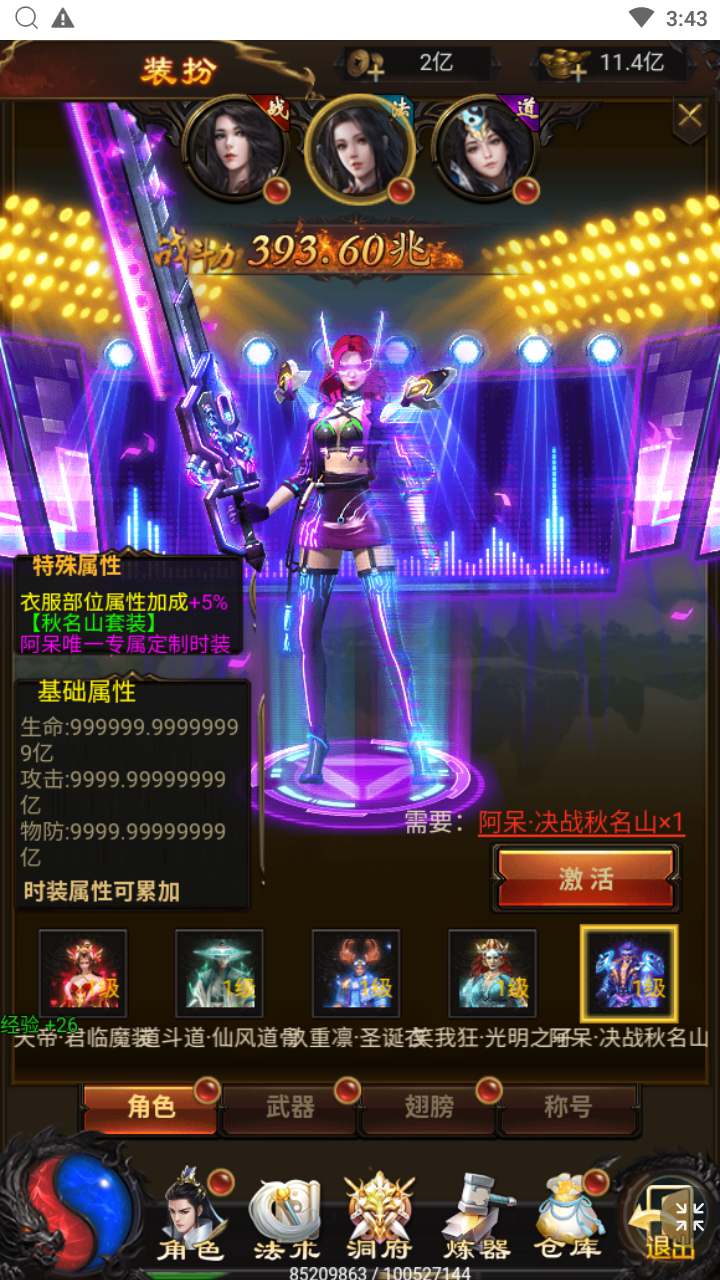Tap the 激活 activate button
The width and height of the screenshot is (720, 1280).
tap(586, 879)
